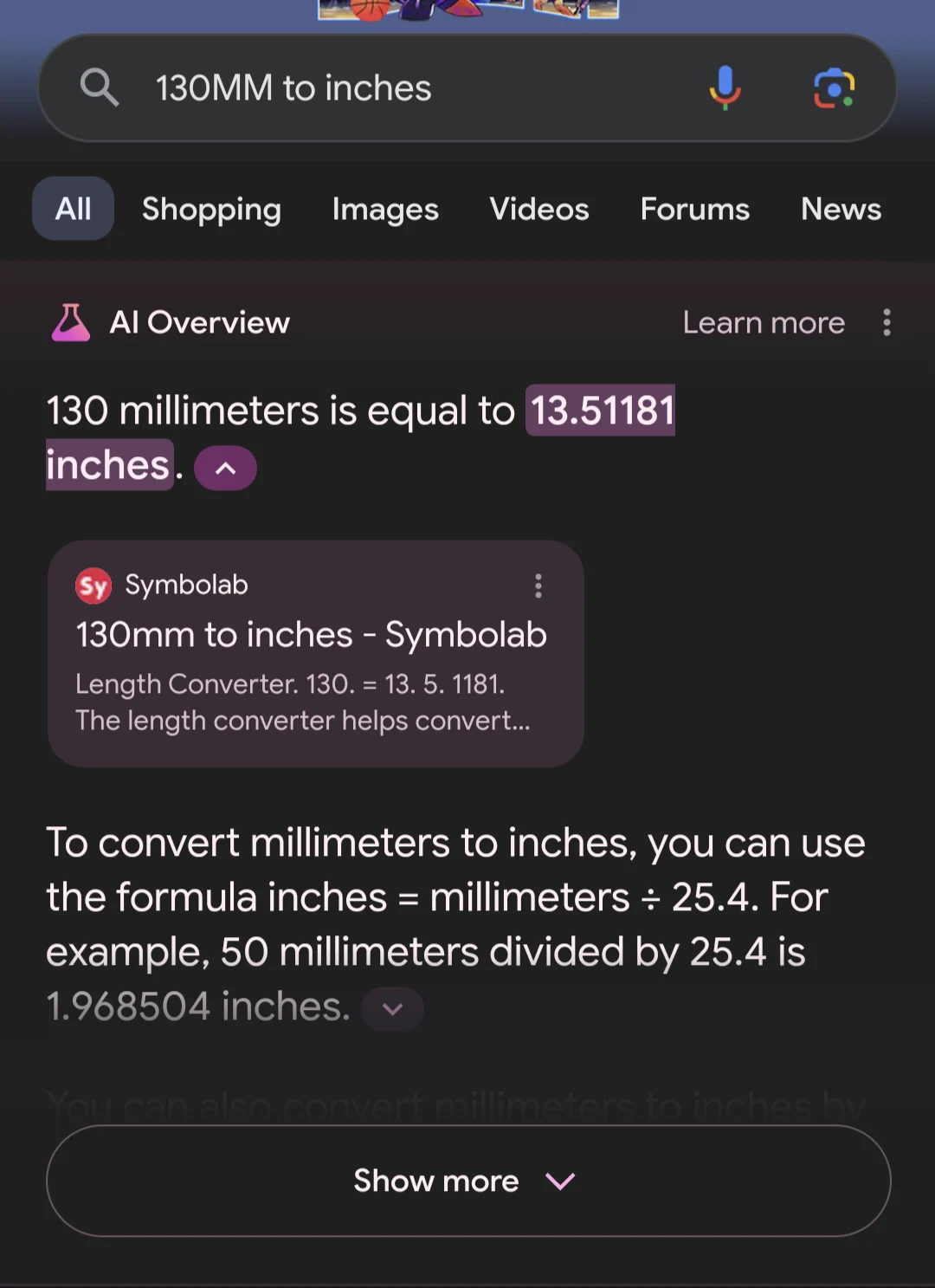The width and height of the screenshot is (935, 1288).
Task: Click the search magnifier icon
Action: click(100, 87)
